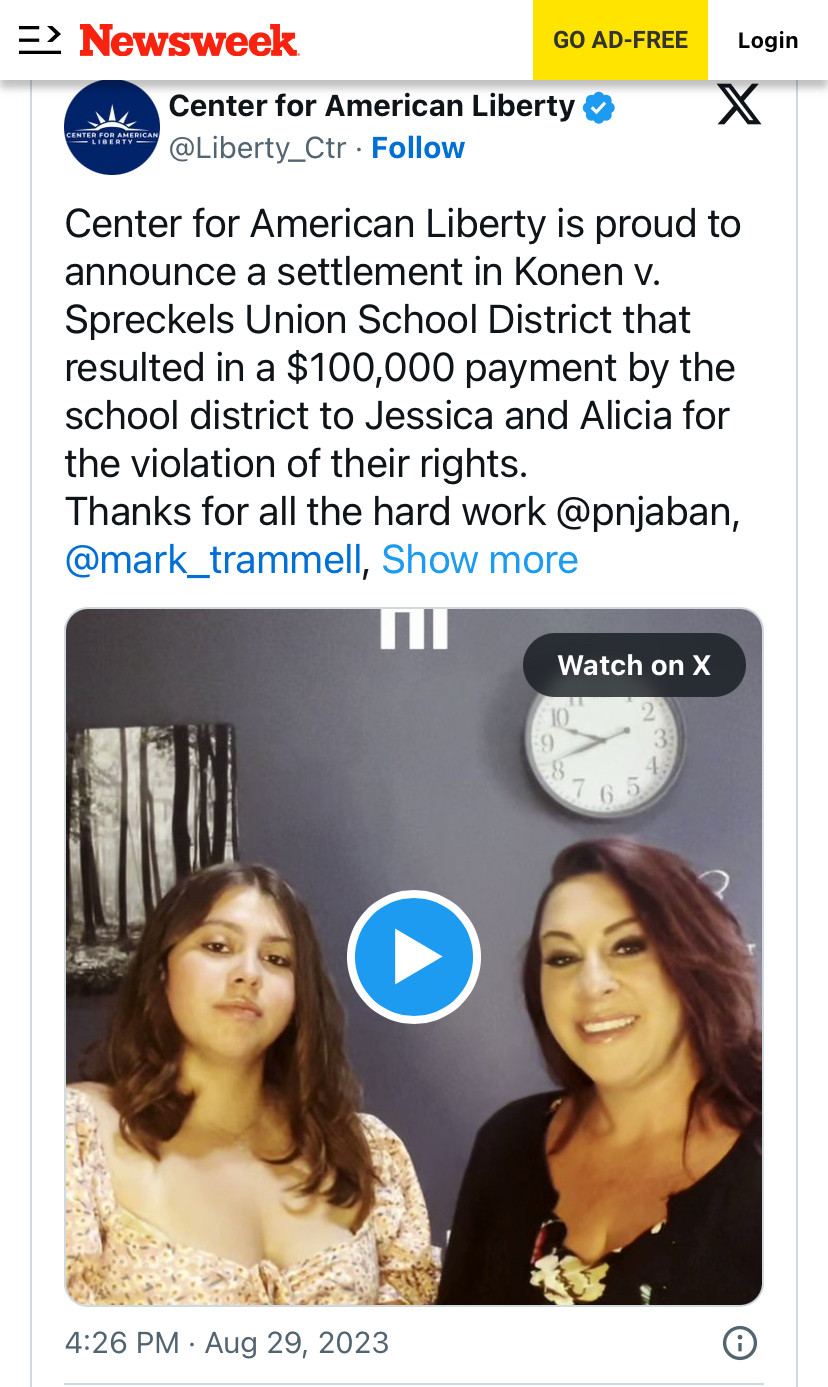Tap the GO AD-FREE button
The image size is (828, 1387).
click(x=620, y=40)
